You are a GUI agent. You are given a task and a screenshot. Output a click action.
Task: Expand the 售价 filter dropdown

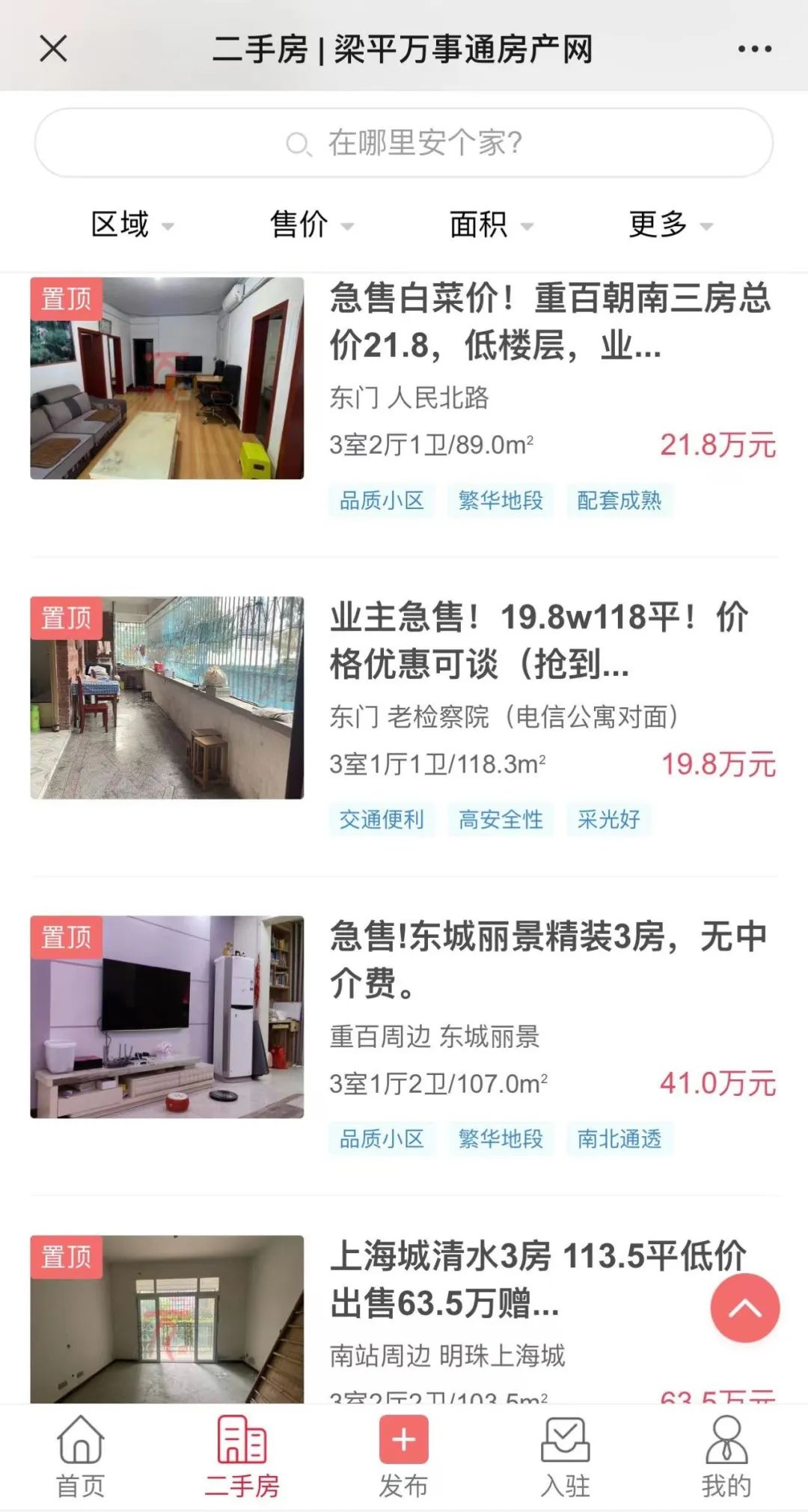(311, 224)
